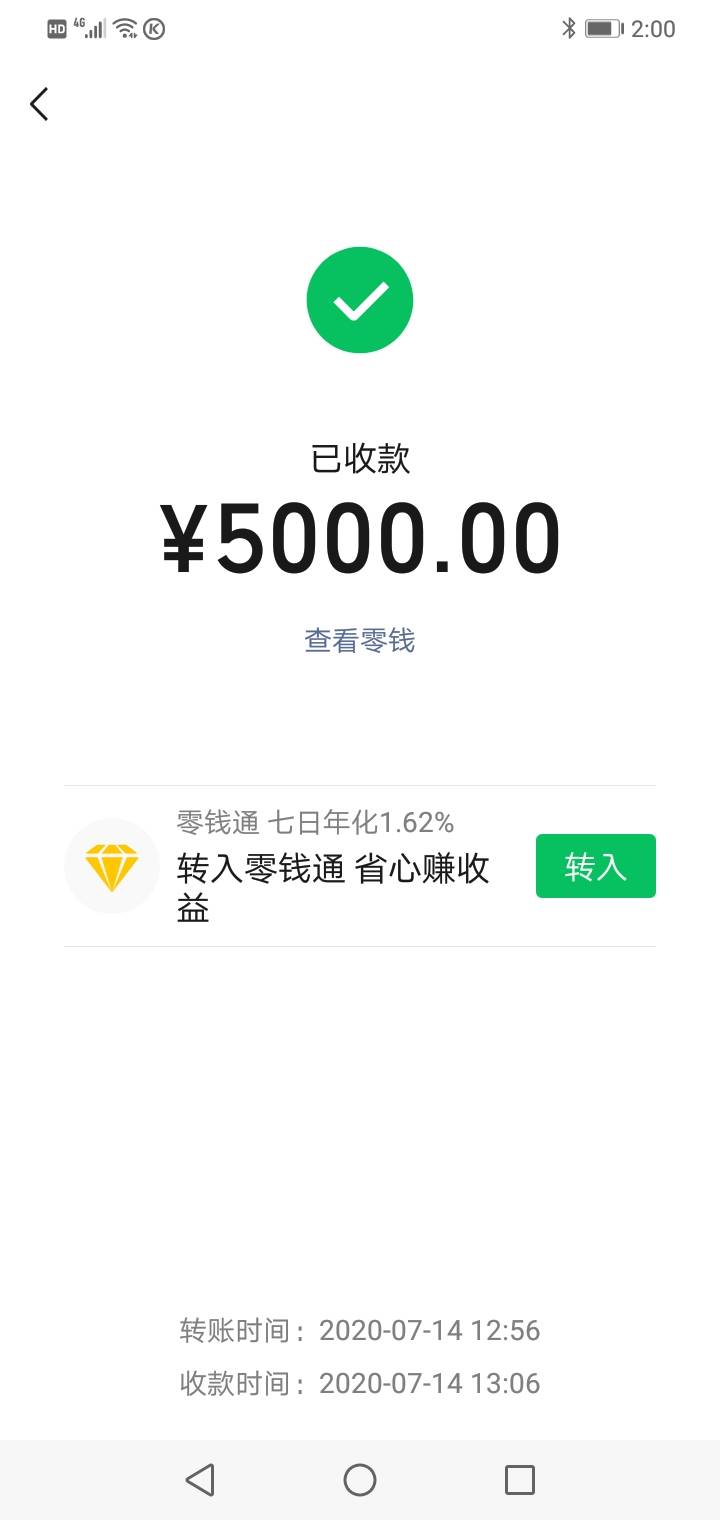Image resolution: width=720 pixels, height=1520 pixels.
Task: Tap the system back triangle
Action: [x=200, y=1479]
